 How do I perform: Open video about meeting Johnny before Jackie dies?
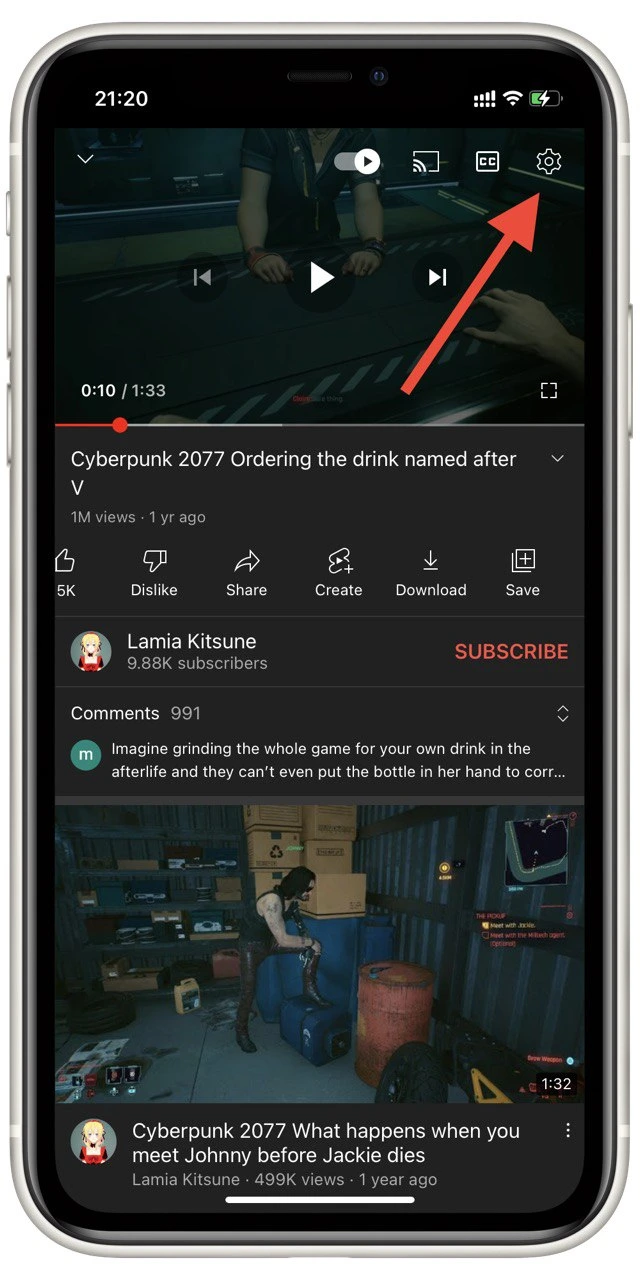[x=326, y=1143]
